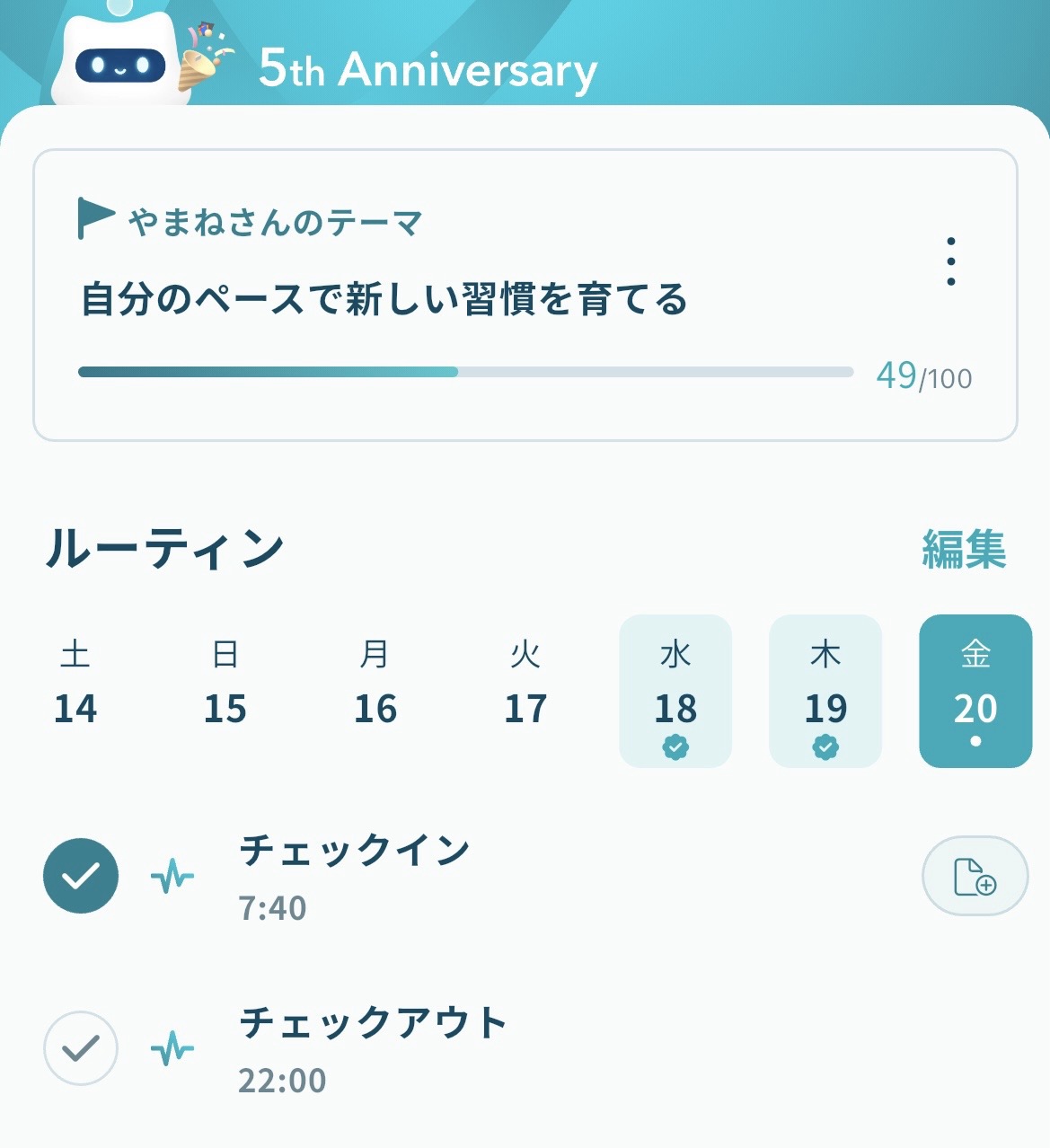
Task: Tap 編集 to edit routines
Action: (x=964, y=549)
